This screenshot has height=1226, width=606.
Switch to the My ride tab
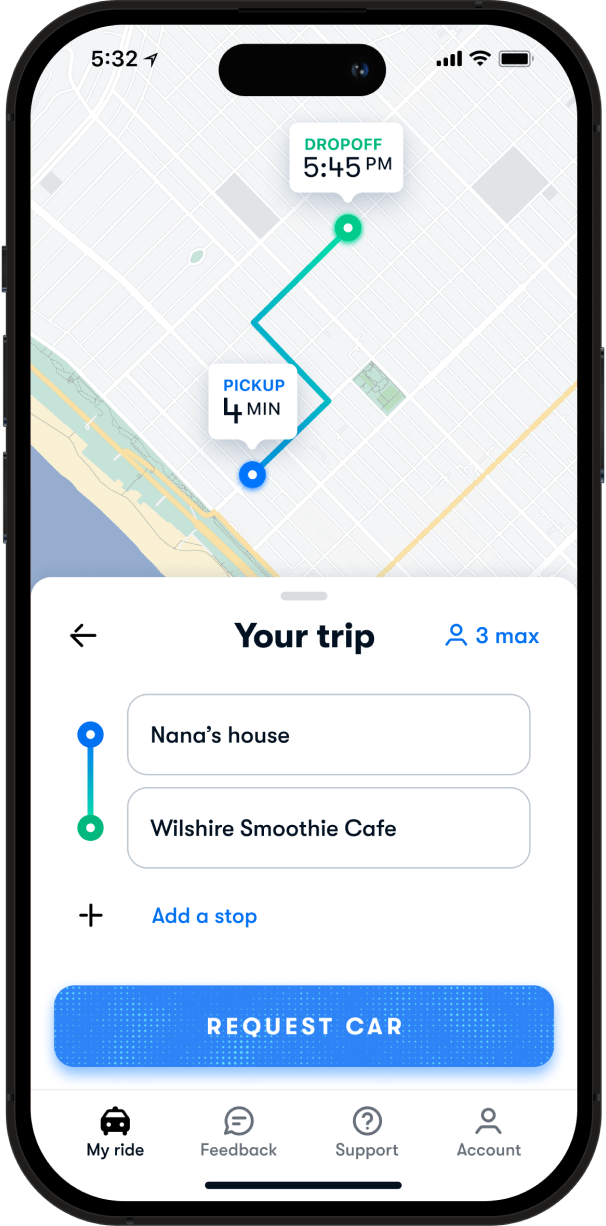[115, 1133]
